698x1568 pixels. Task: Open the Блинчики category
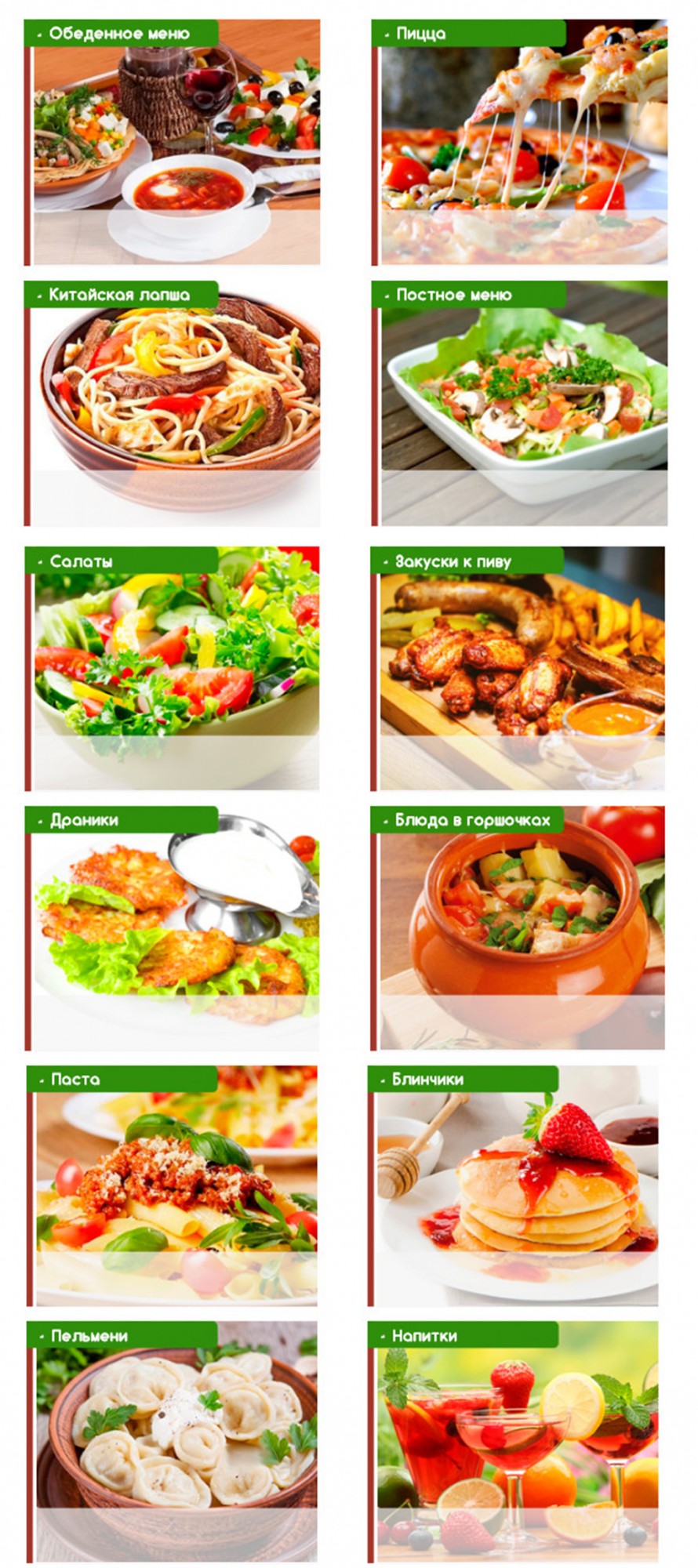pos(516,1188)
